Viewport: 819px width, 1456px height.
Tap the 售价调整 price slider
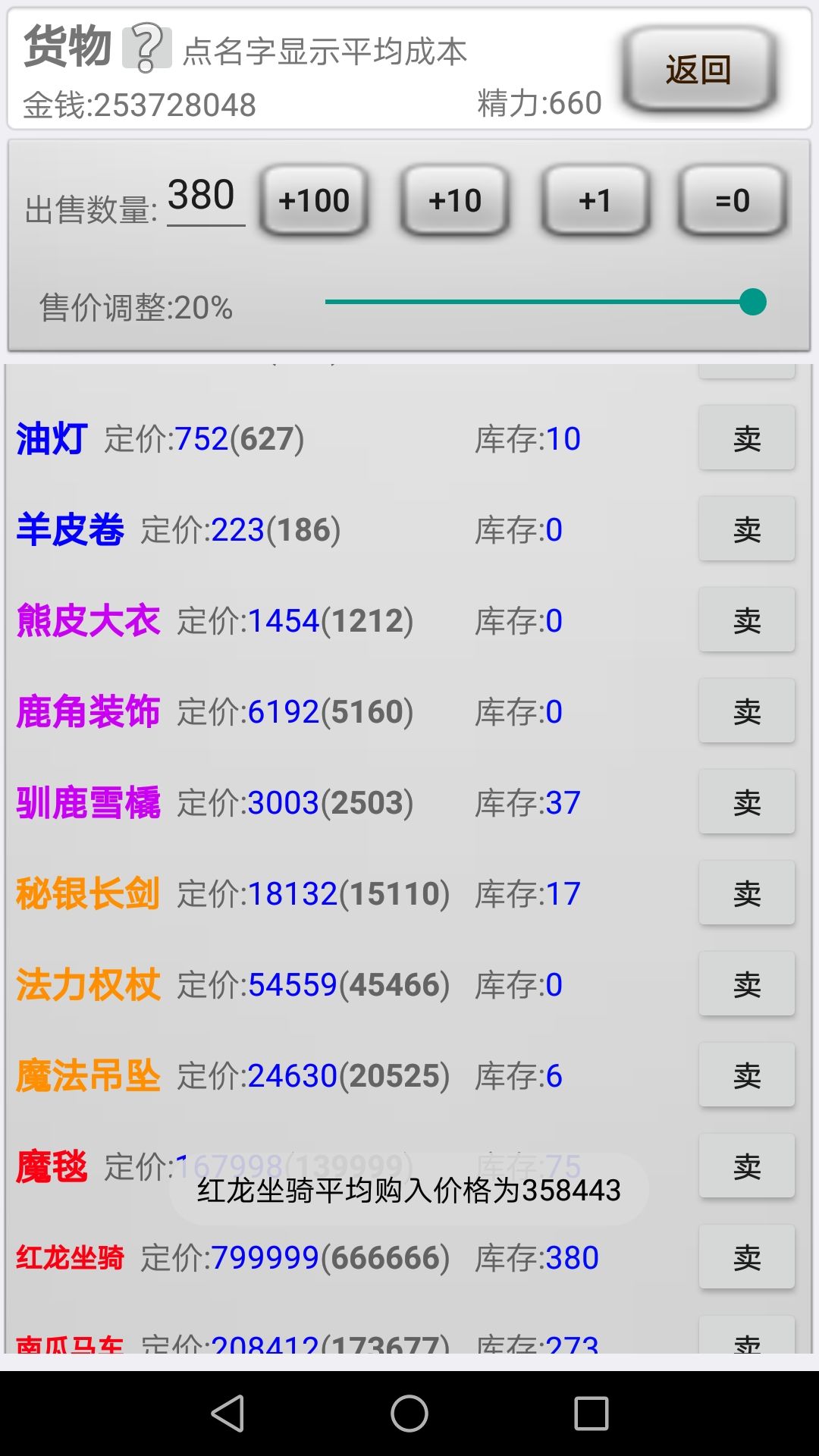(x=538, y=302)
